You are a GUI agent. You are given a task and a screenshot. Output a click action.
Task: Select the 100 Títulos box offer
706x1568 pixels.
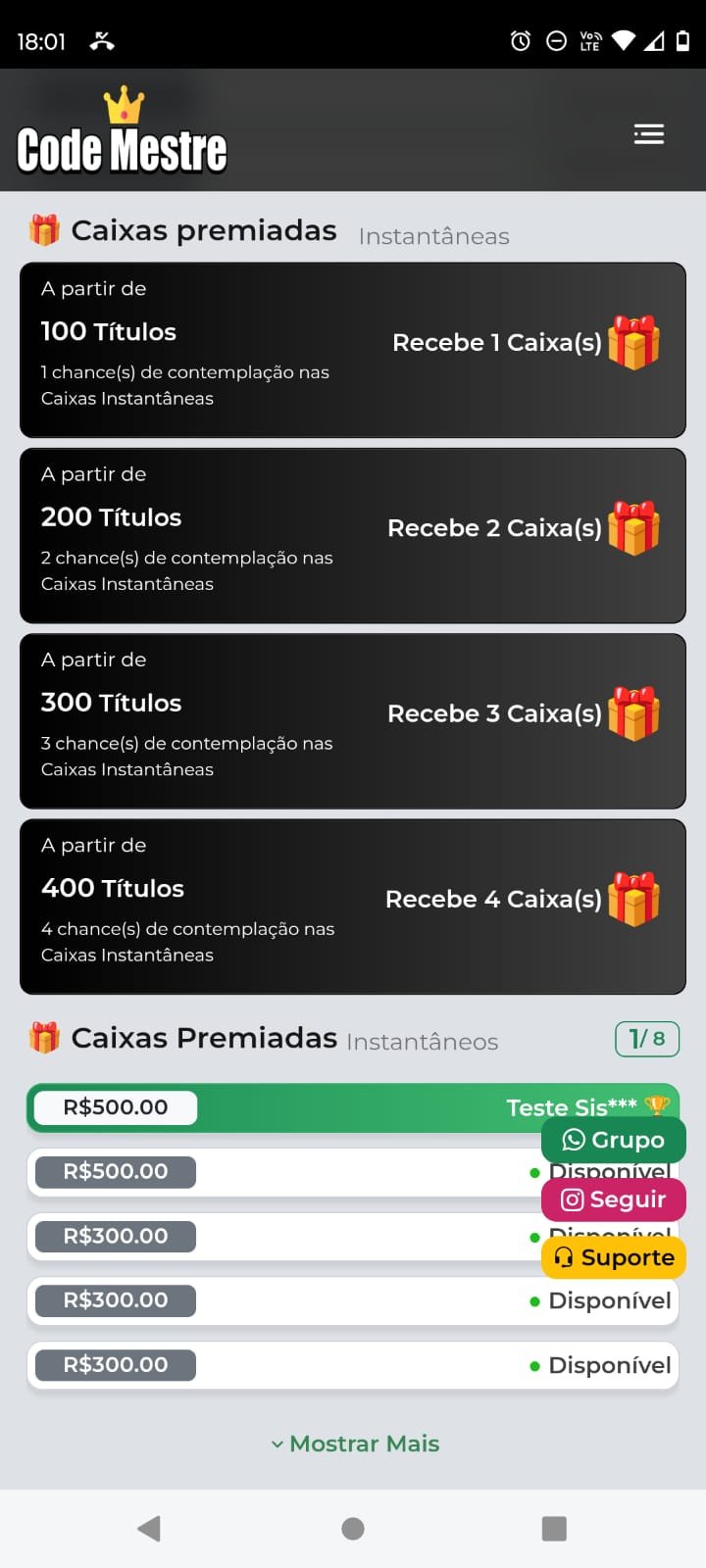click(352, 350)
